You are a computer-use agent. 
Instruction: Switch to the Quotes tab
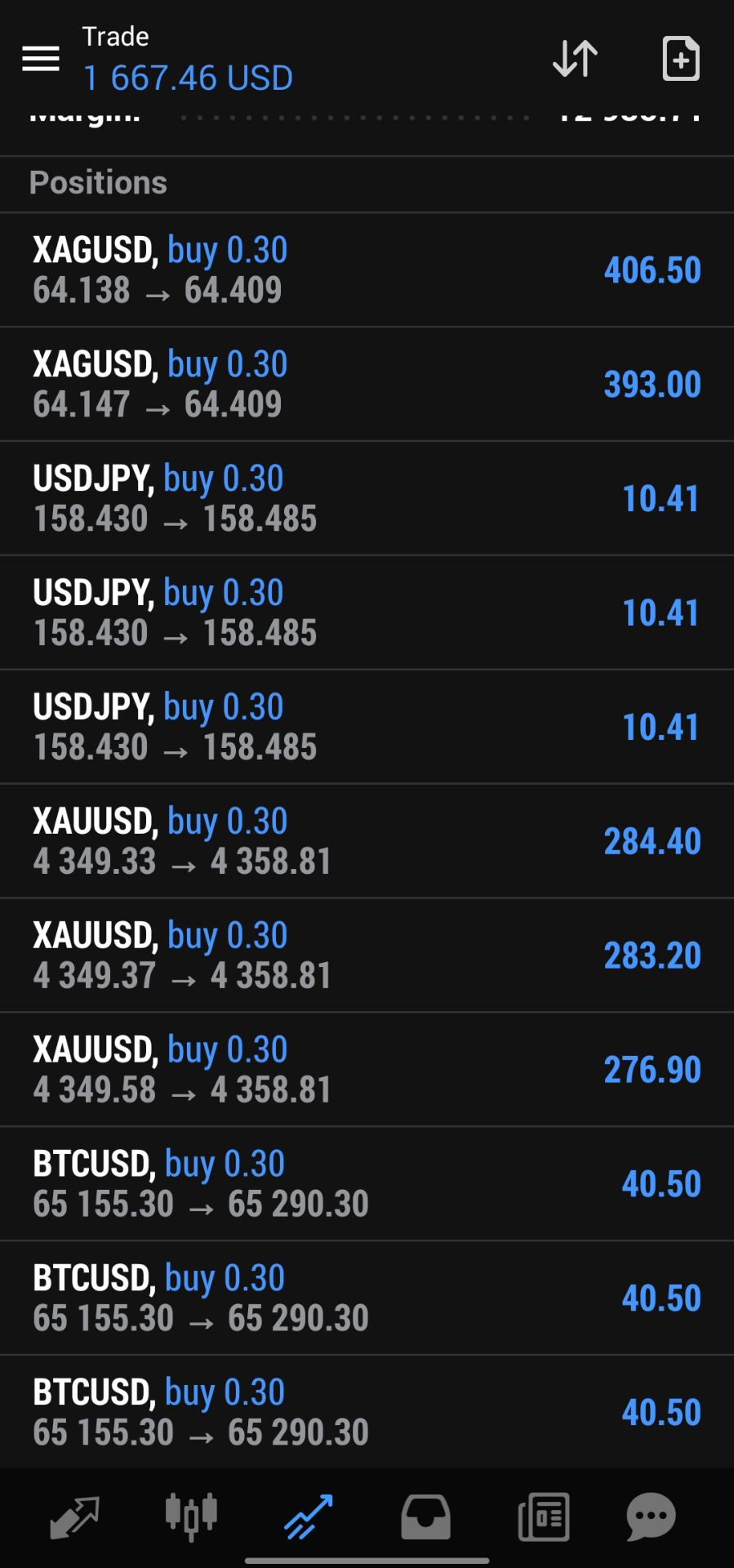point(74,1517)
